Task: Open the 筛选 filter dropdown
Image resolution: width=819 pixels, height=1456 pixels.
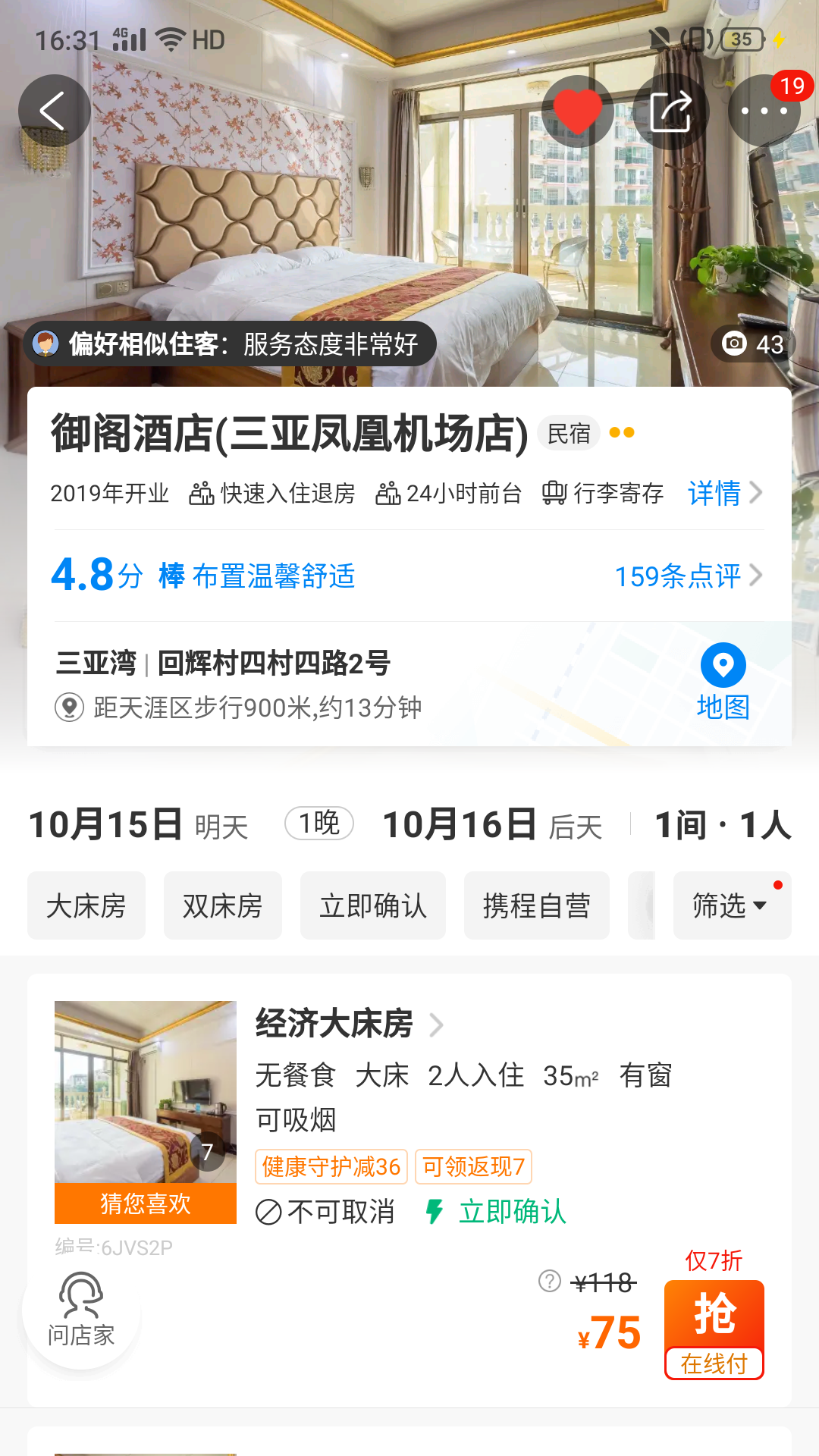Action: [733, 905]
